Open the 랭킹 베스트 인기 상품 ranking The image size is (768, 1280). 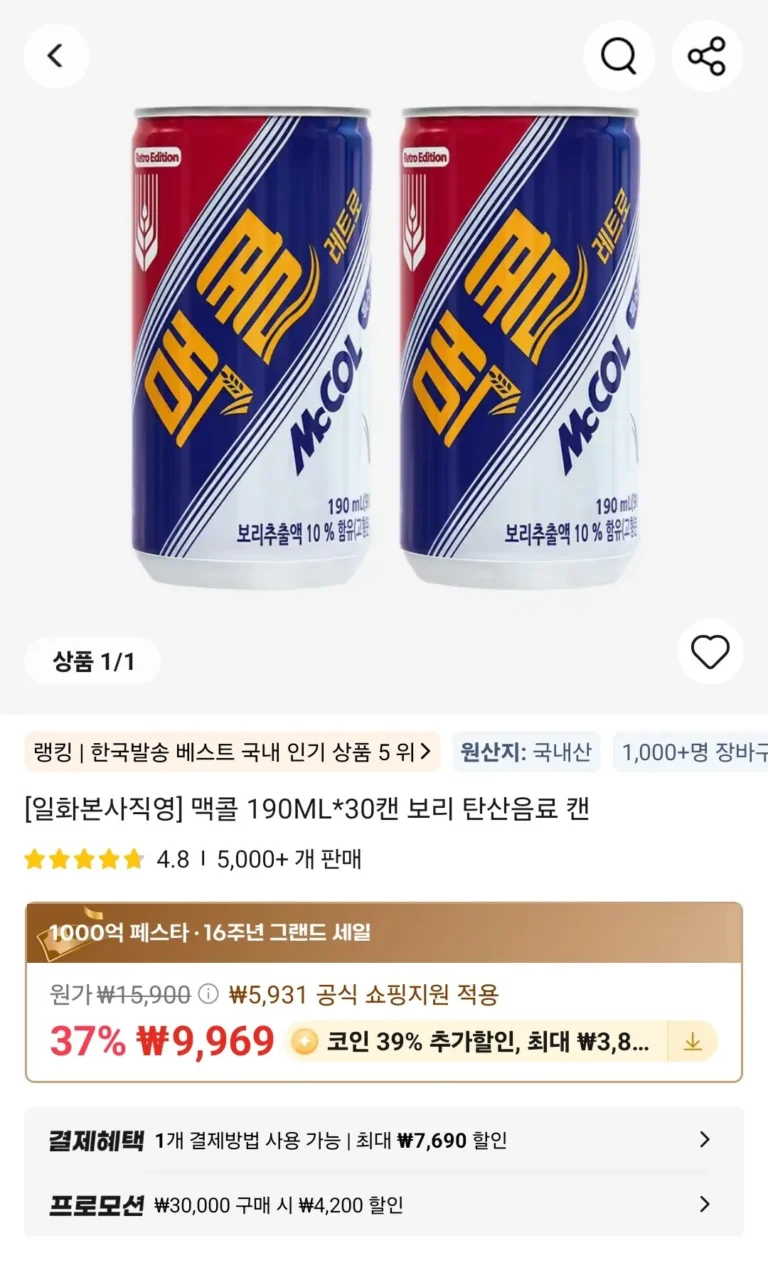tap(232, 752)
